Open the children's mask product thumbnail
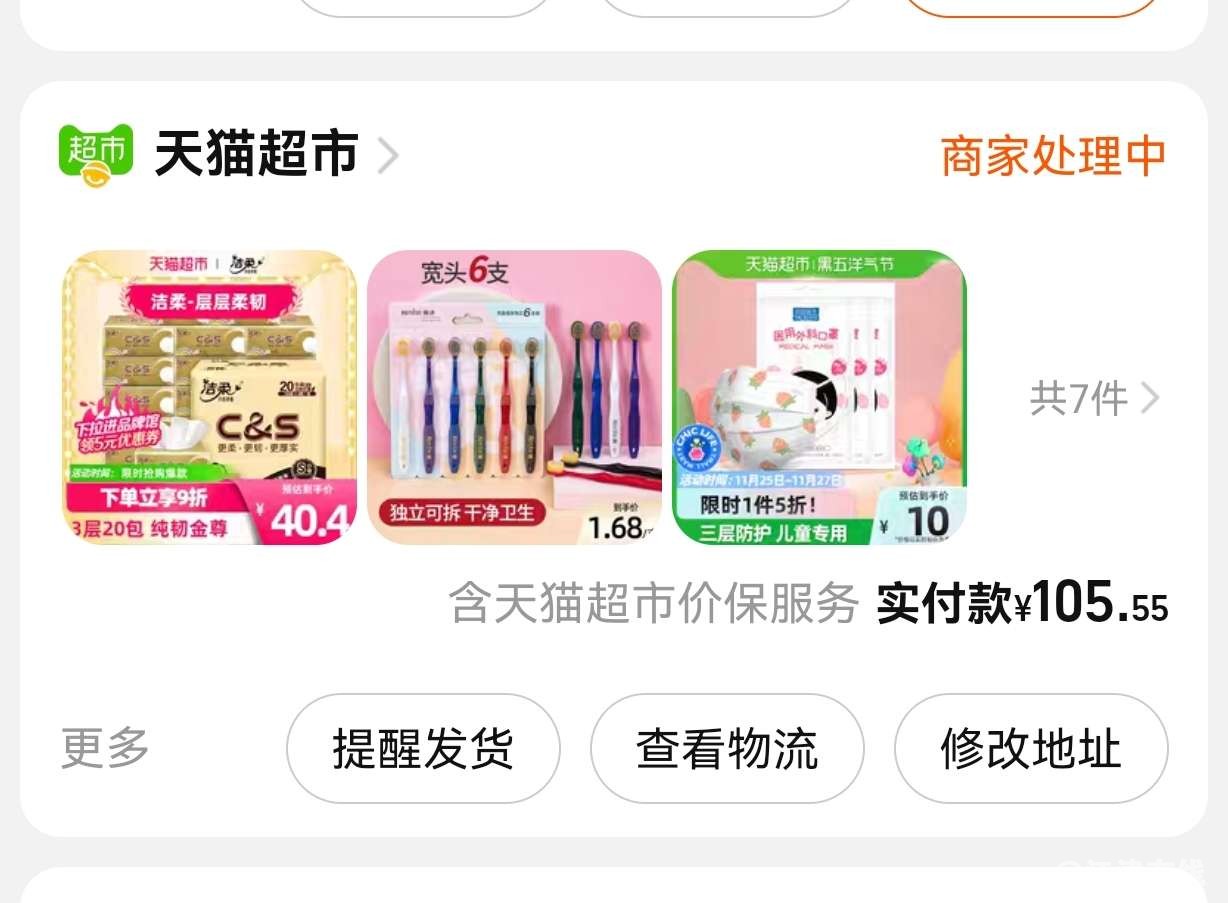Image resolution: width=1228 pixels, height=903 pixels. [x=819, y=397]
